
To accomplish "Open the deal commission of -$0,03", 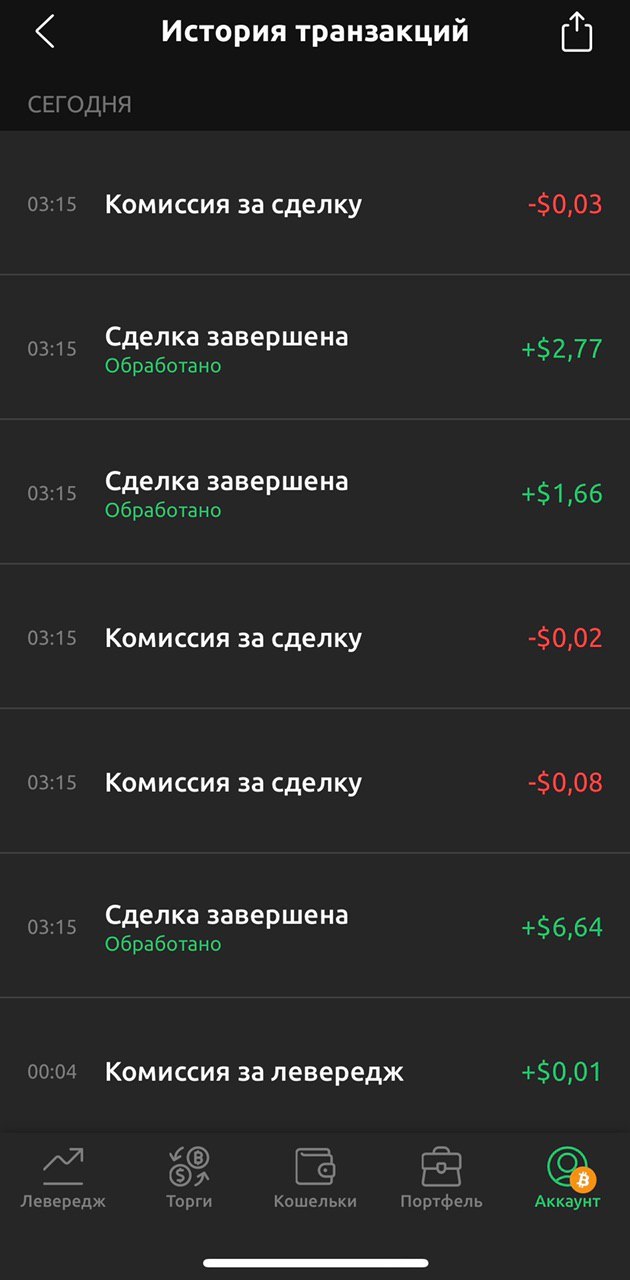I will 315,204.
